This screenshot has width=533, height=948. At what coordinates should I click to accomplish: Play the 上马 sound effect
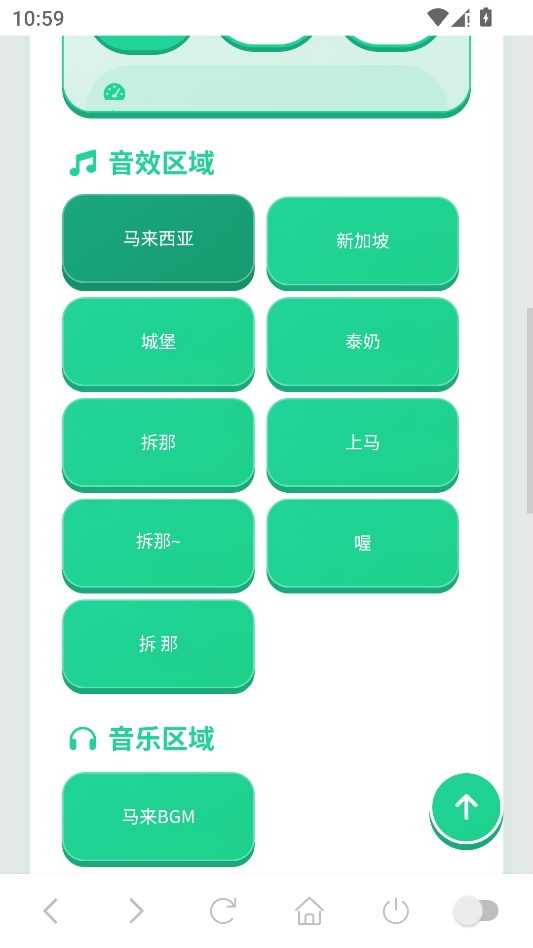coord(363,443)
